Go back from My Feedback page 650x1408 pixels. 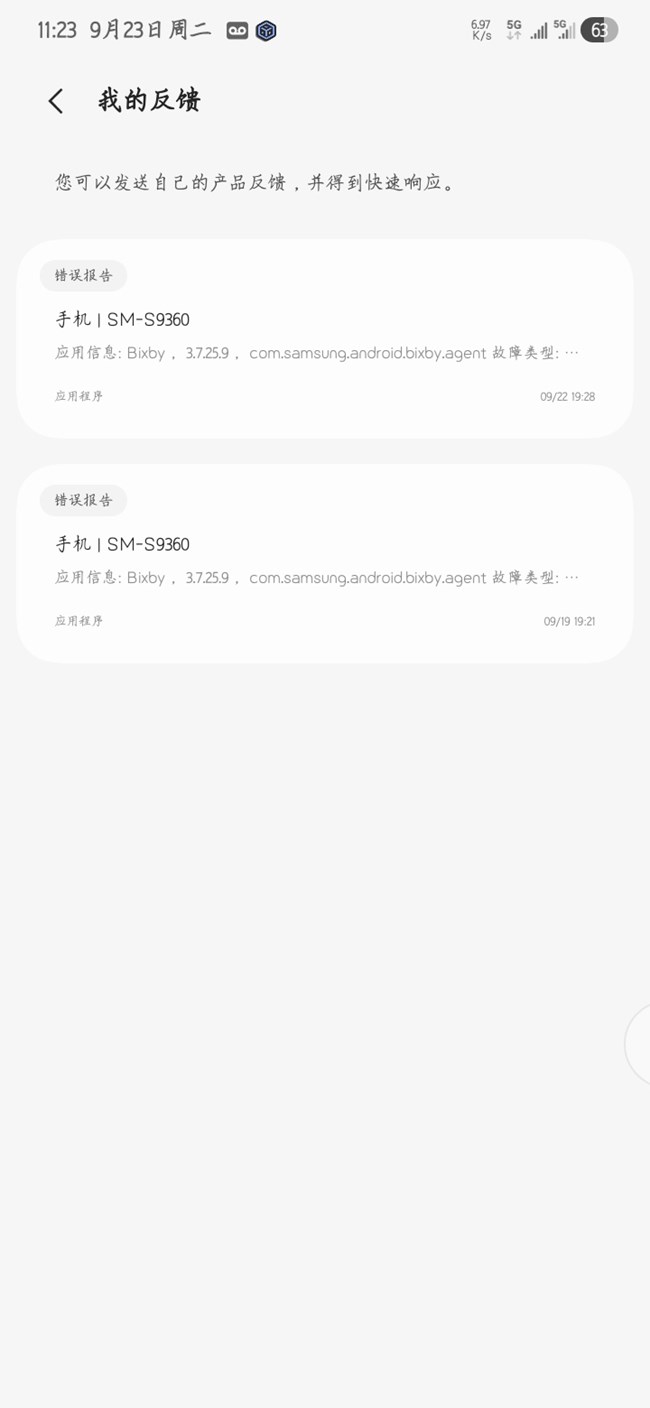[x=56, y=101]
